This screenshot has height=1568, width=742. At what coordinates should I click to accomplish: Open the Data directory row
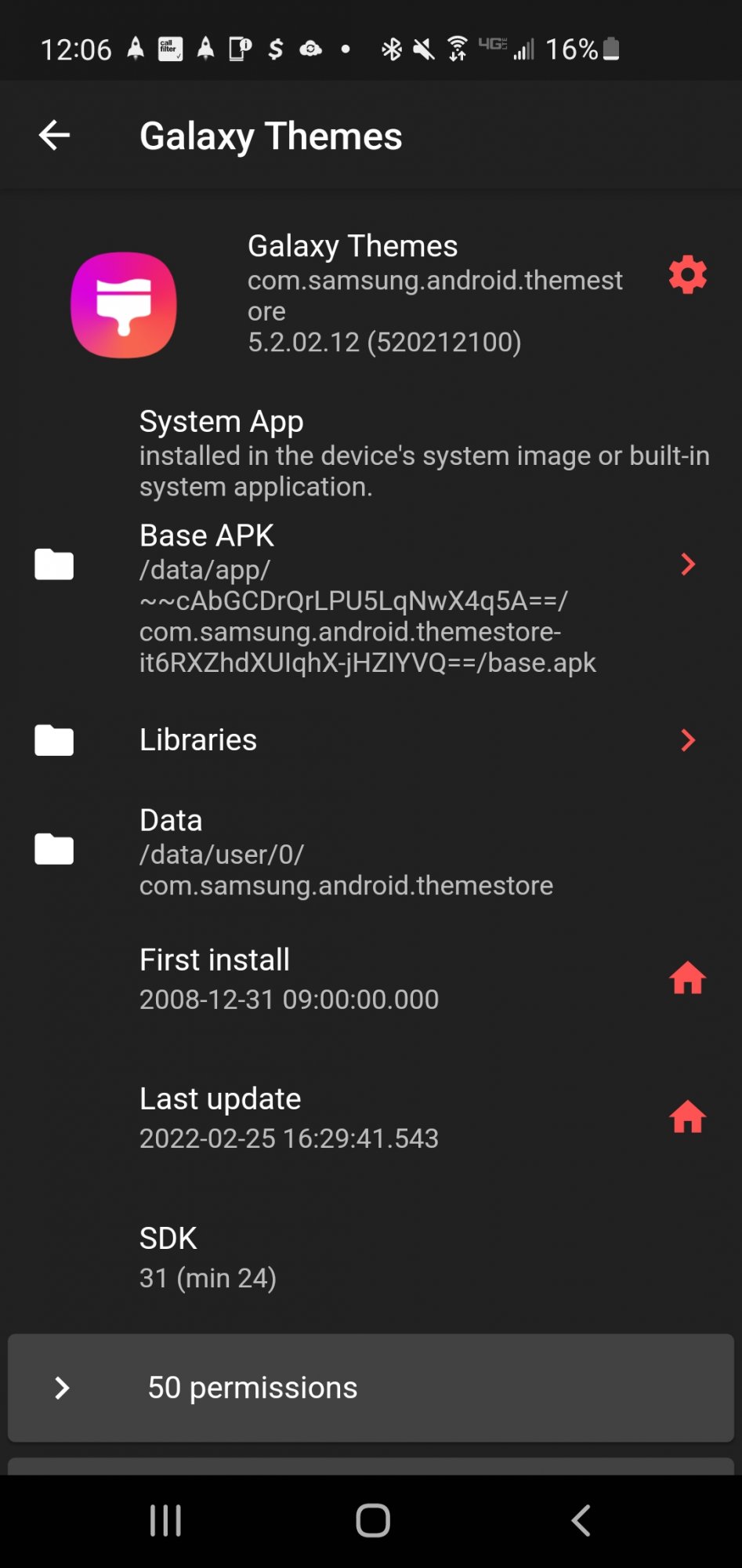pyautogui.click(x=371, y=851)
